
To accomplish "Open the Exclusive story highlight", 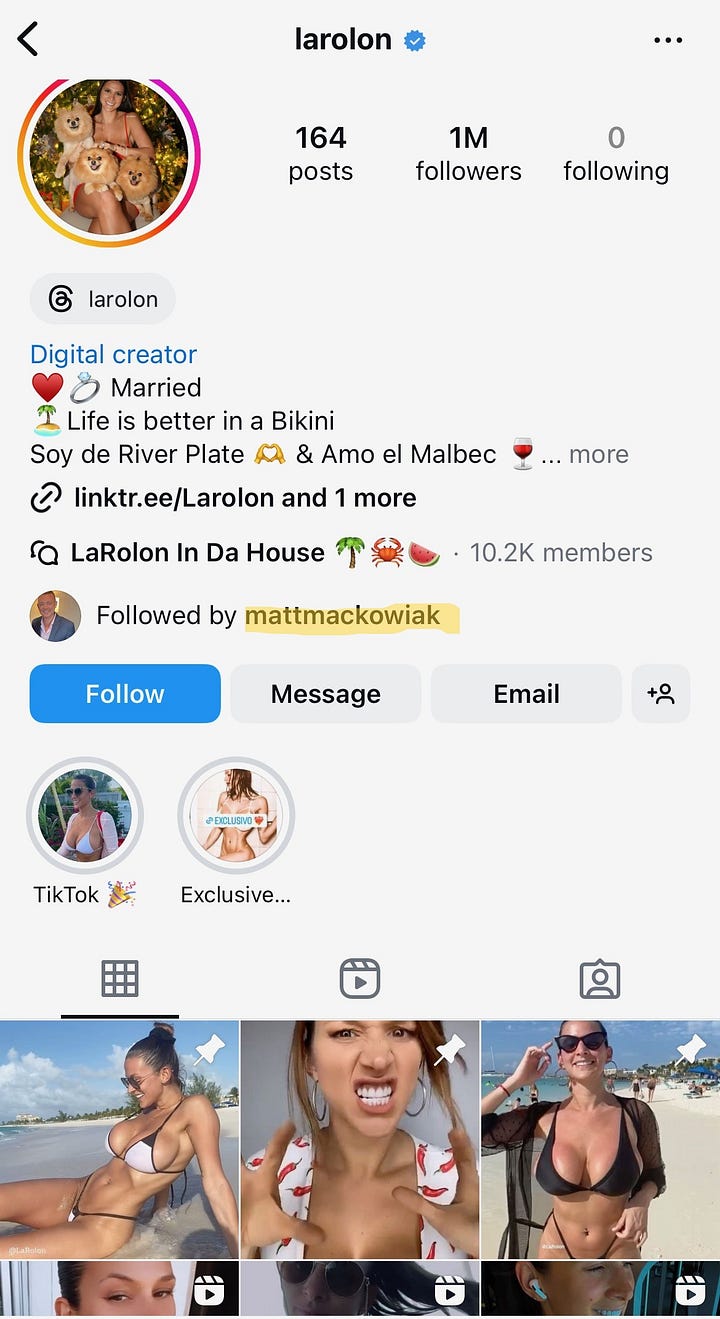I will [x=236, y=815].
